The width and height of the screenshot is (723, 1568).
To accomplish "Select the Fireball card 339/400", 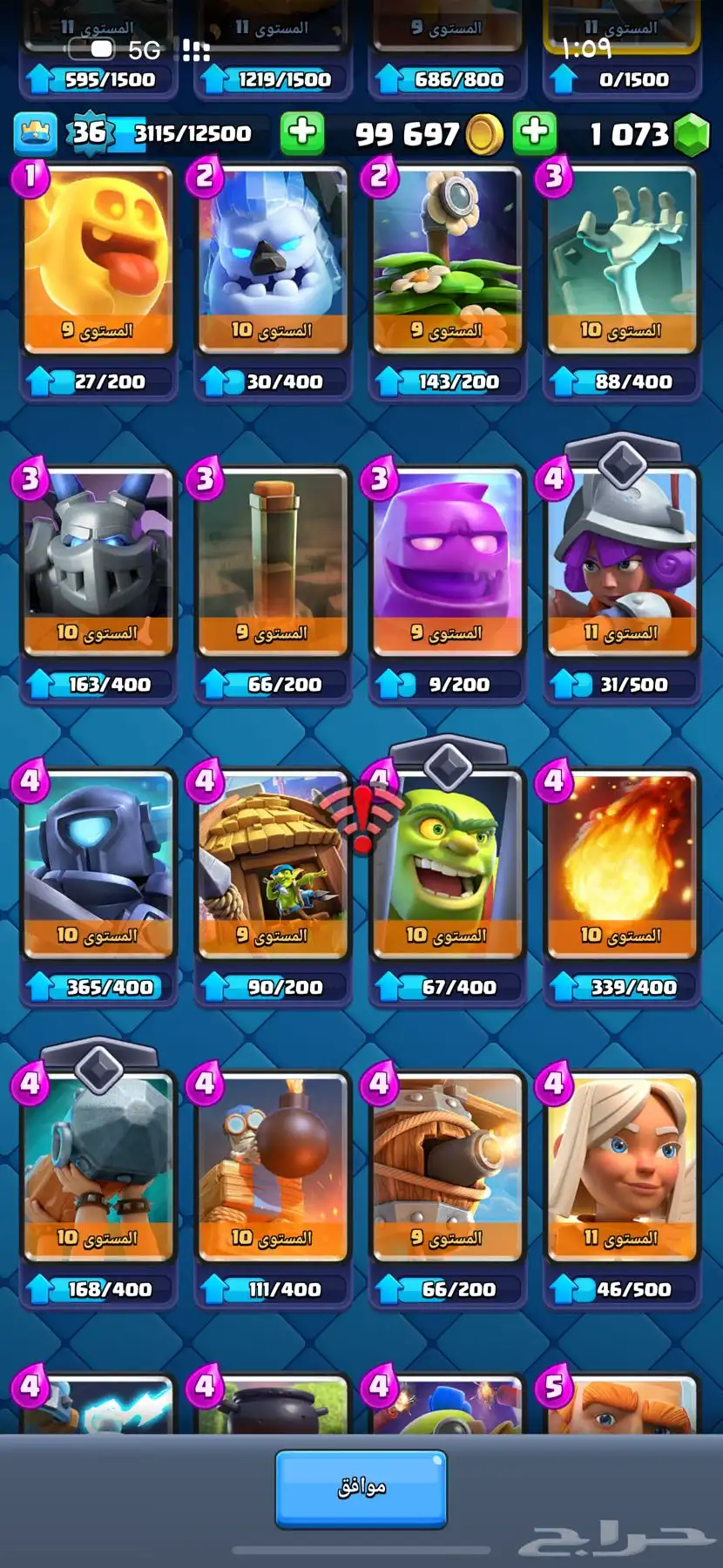I will click(621, 864).
